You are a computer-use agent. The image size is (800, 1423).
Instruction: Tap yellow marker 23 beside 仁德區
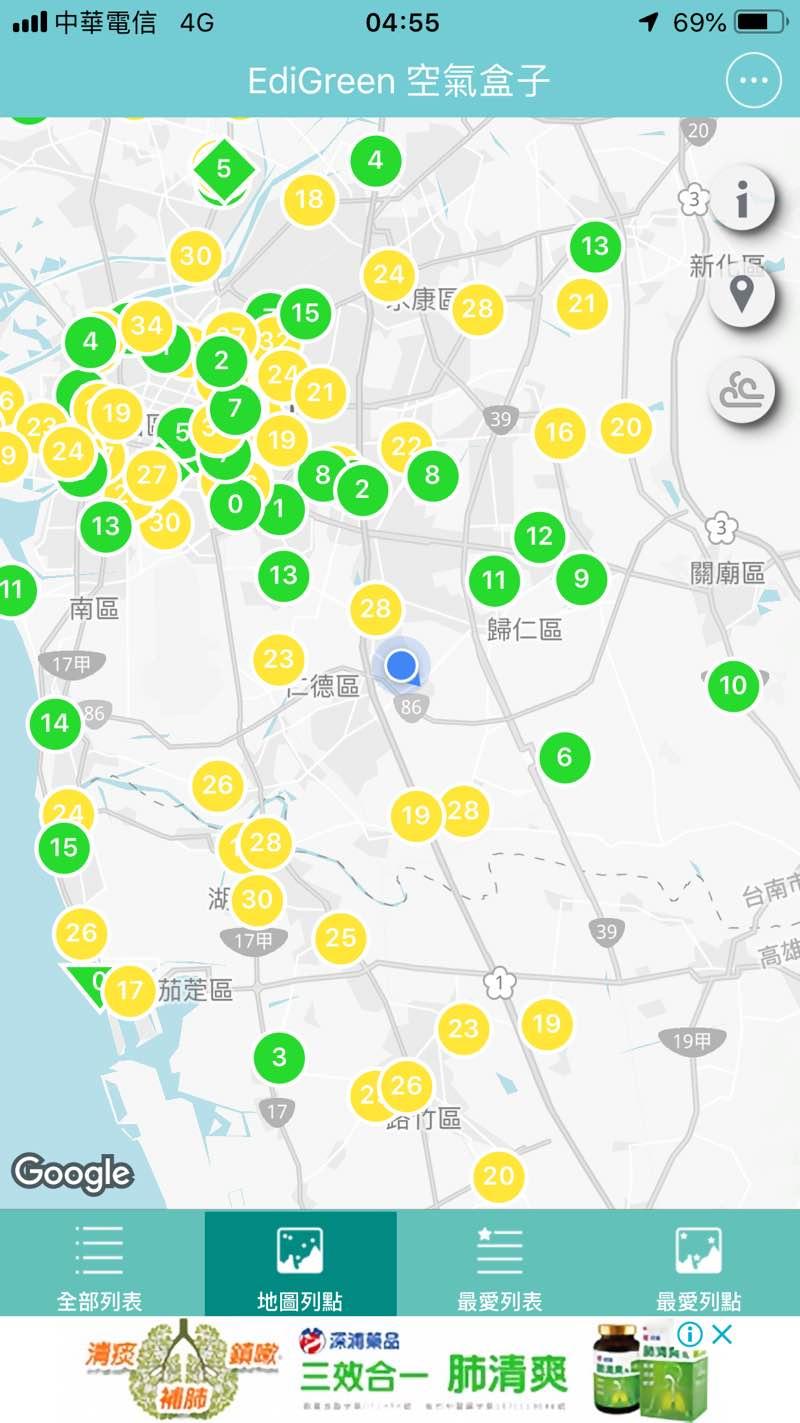pos(278,659)
